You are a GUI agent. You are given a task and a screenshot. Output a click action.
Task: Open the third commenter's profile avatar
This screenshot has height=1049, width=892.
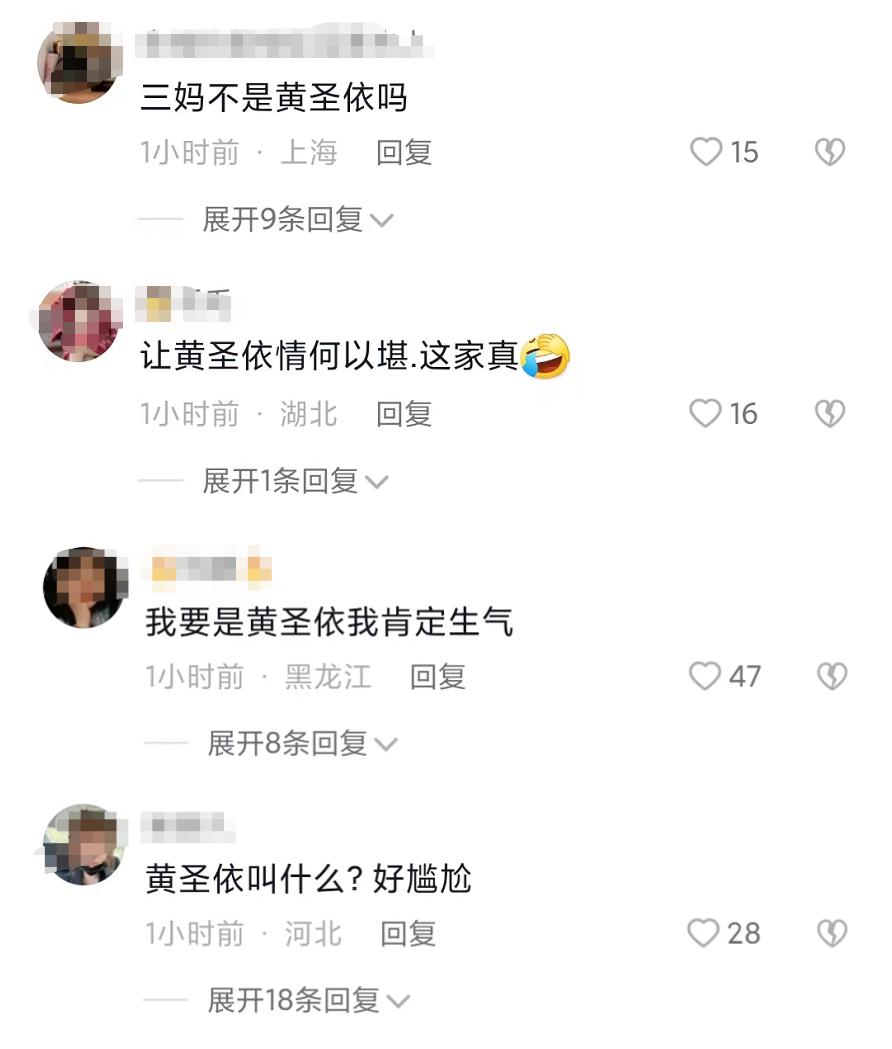coord(85,588)
